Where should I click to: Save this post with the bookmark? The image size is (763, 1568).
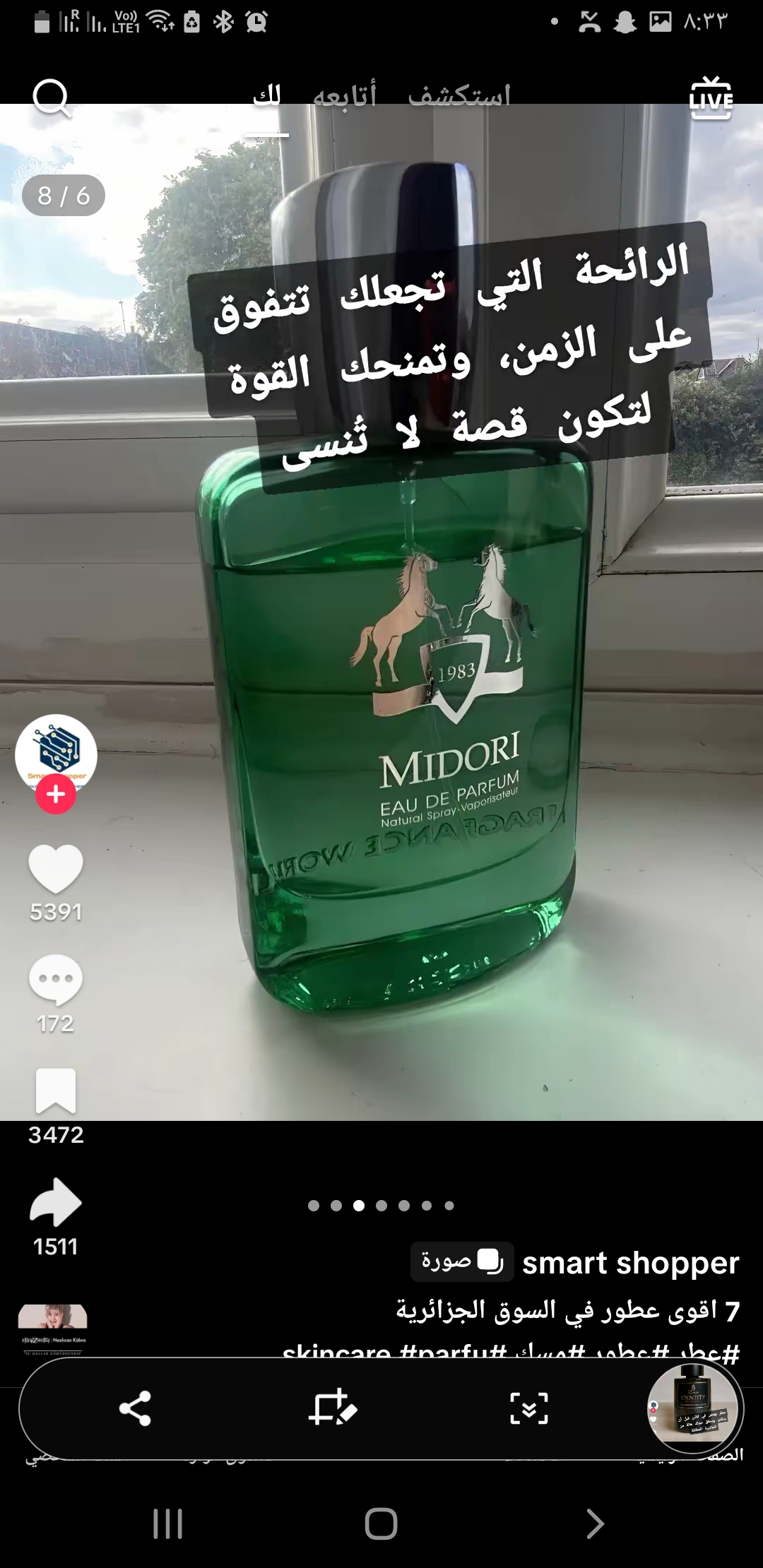click(56, 1091)
